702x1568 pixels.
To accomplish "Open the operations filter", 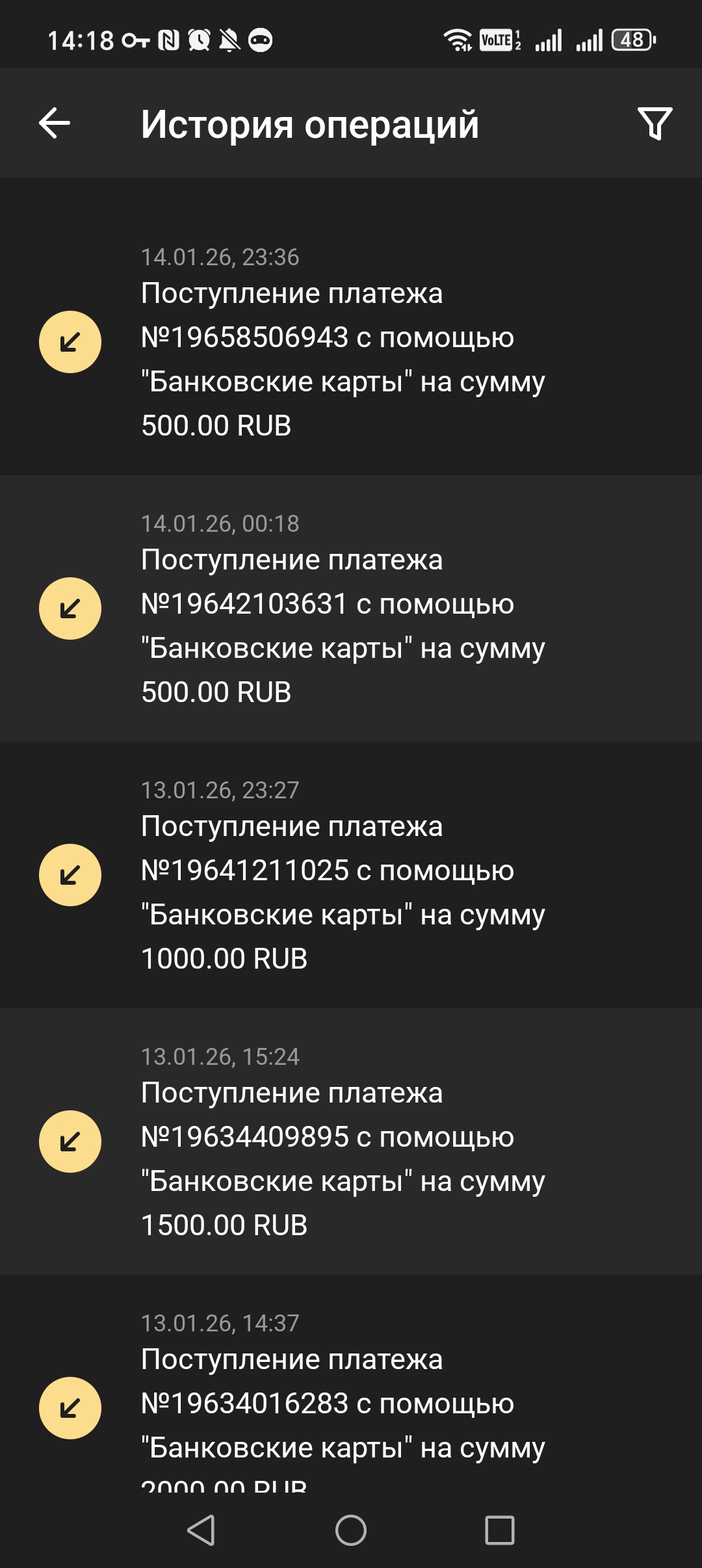I will [x=655, y=124].
